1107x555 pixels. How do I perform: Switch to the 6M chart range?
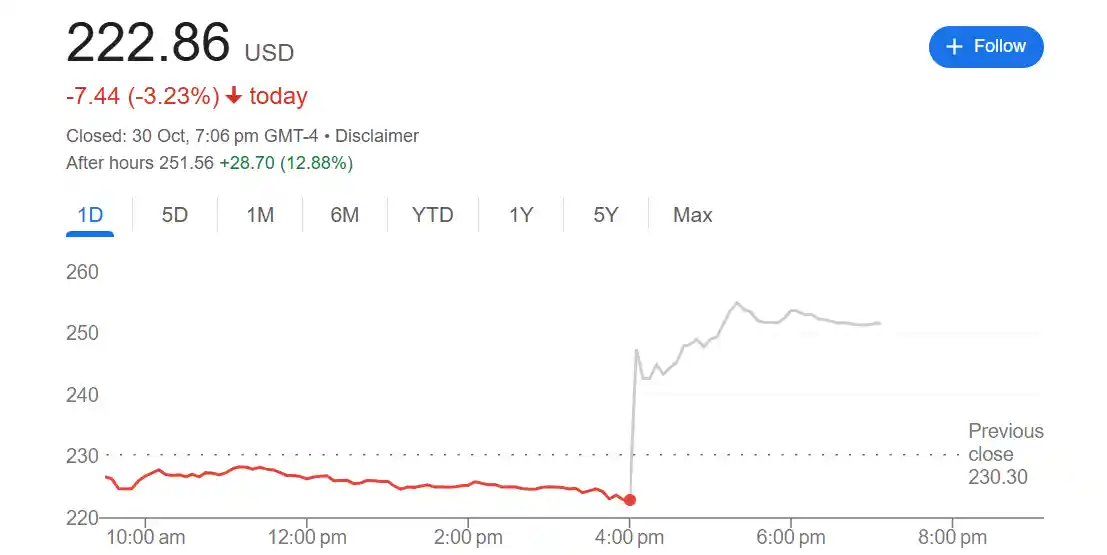click(344, 215)
